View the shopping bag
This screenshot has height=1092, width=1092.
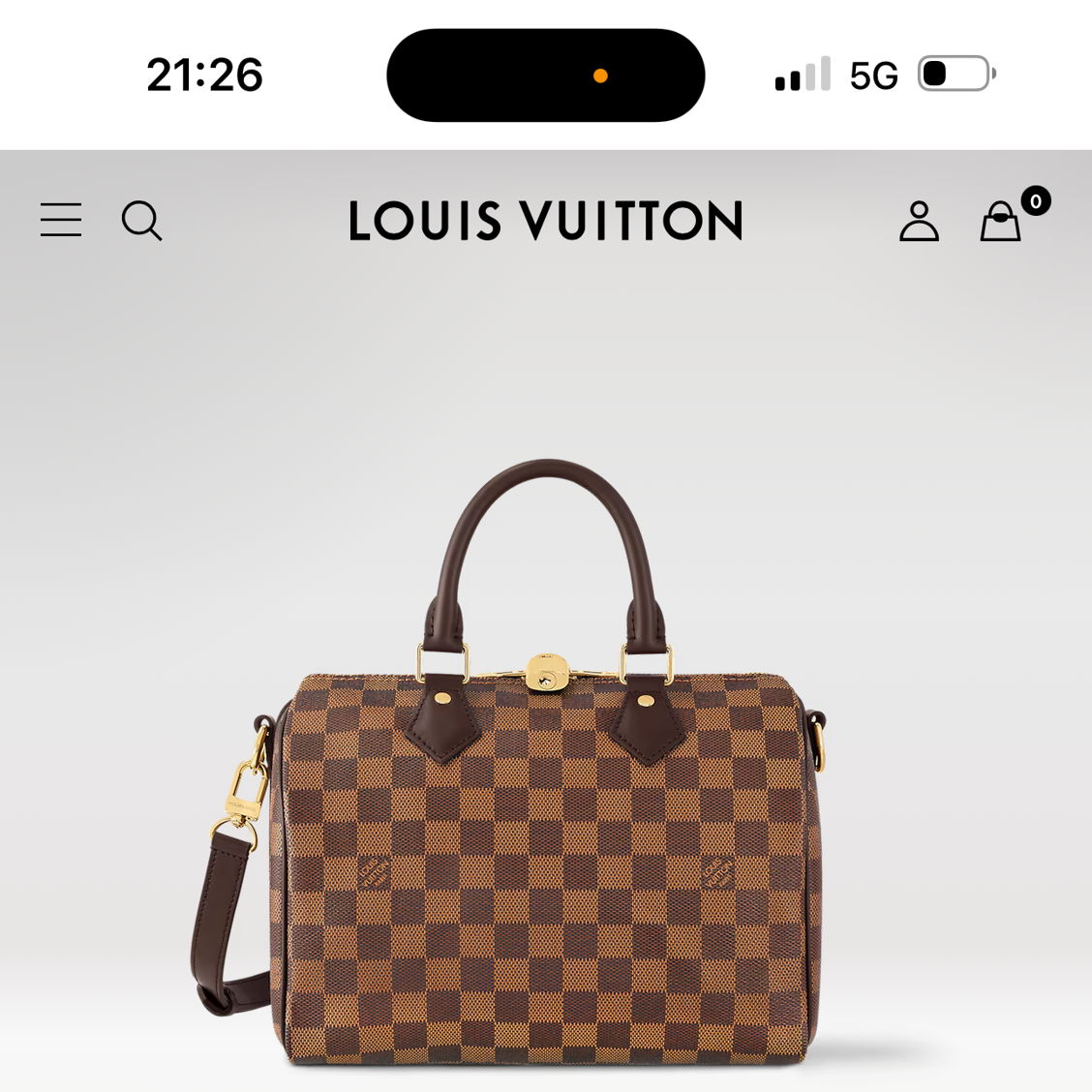click(1001, 222)
